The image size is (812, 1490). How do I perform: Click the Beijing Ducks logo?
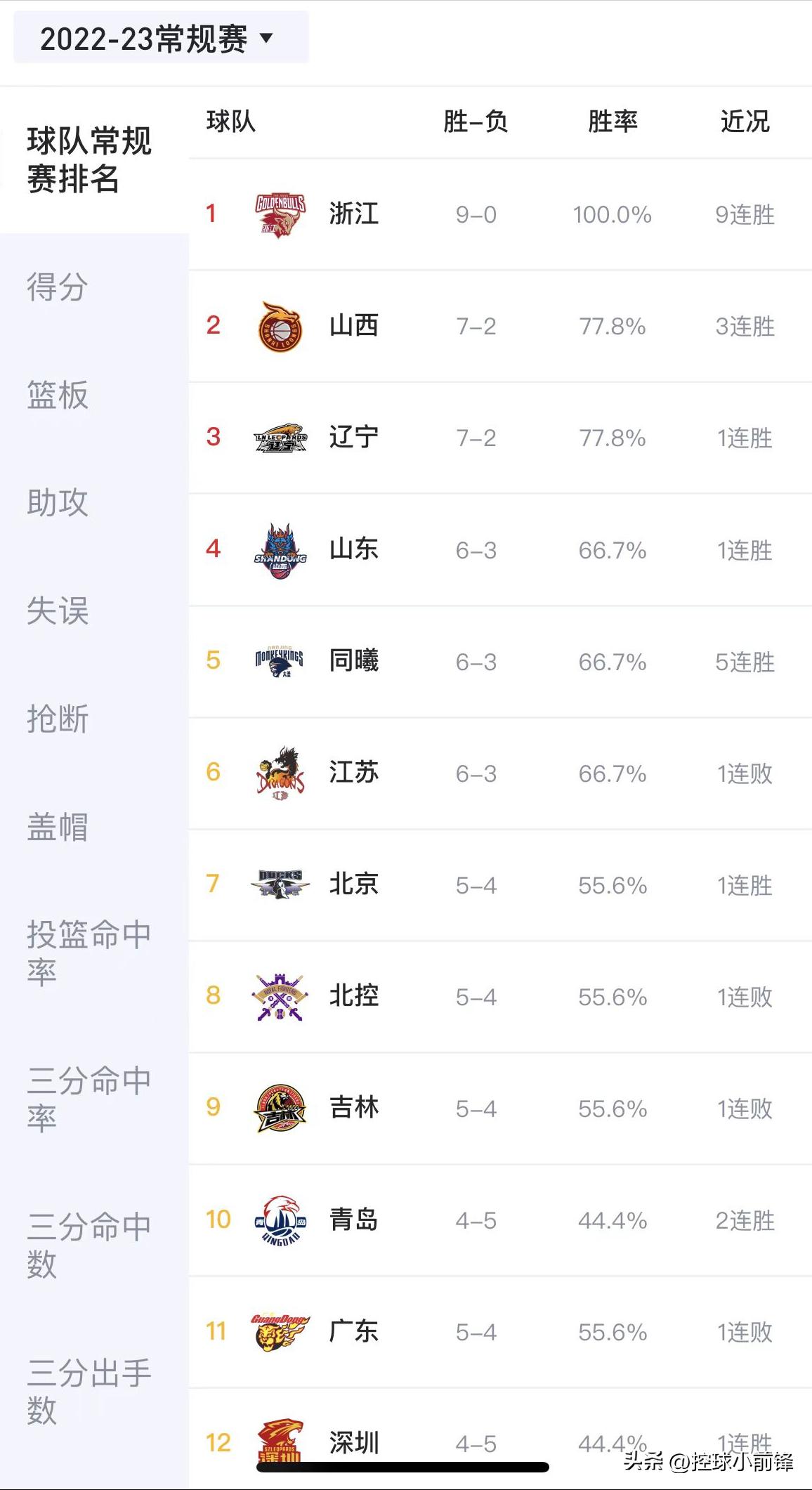pos(280,884)
